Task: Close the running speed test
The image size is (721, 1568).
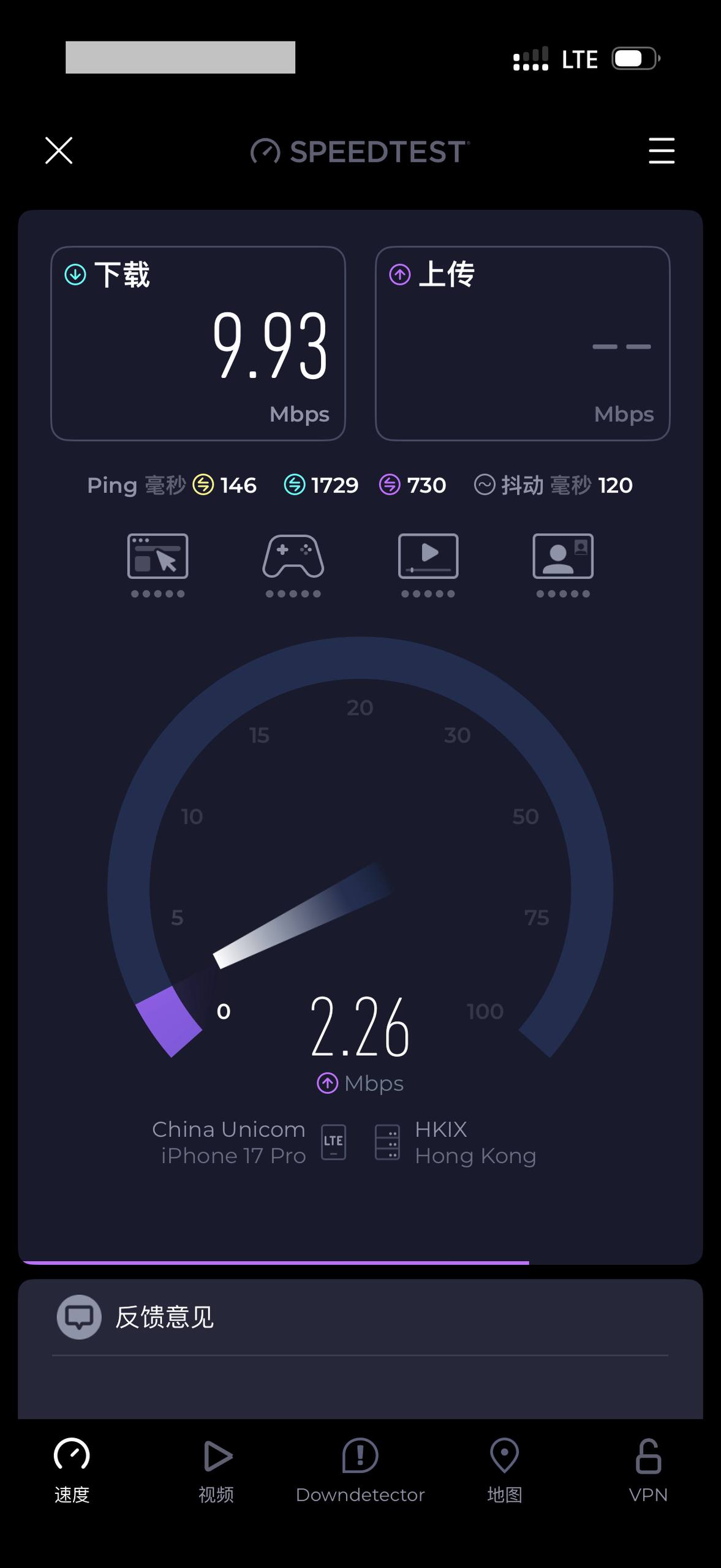Action: 59,151
